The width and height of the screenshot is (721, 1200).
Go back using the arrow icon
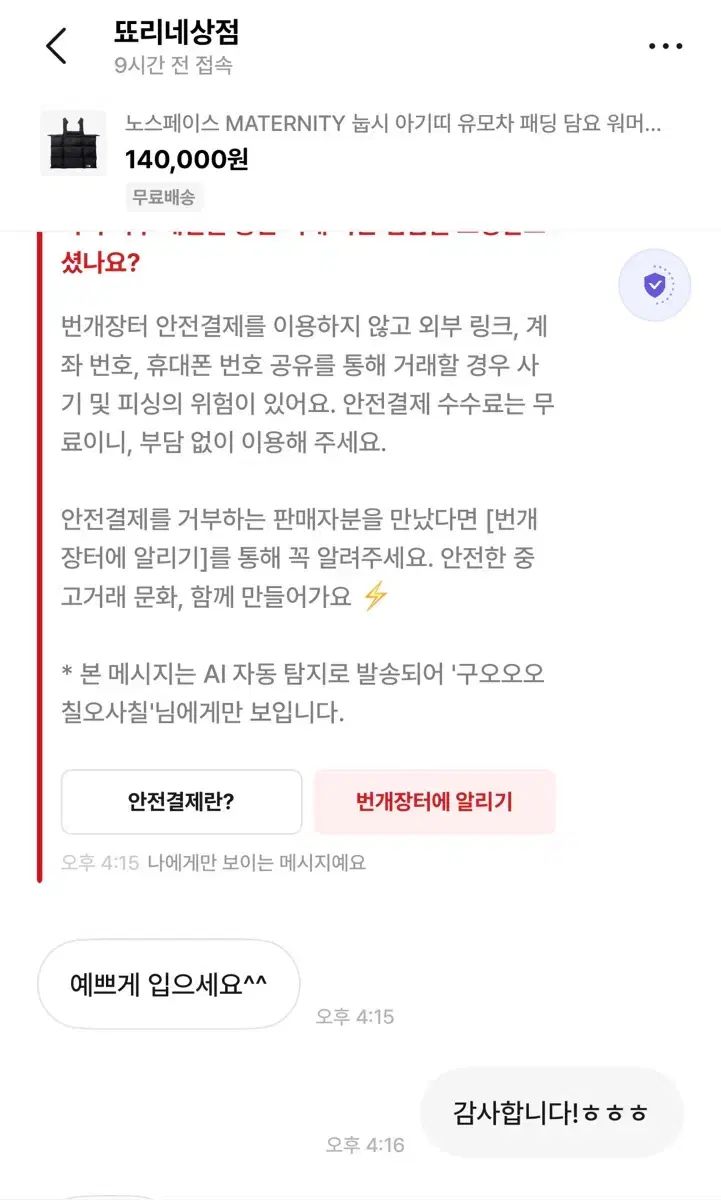tap(57, 46)
